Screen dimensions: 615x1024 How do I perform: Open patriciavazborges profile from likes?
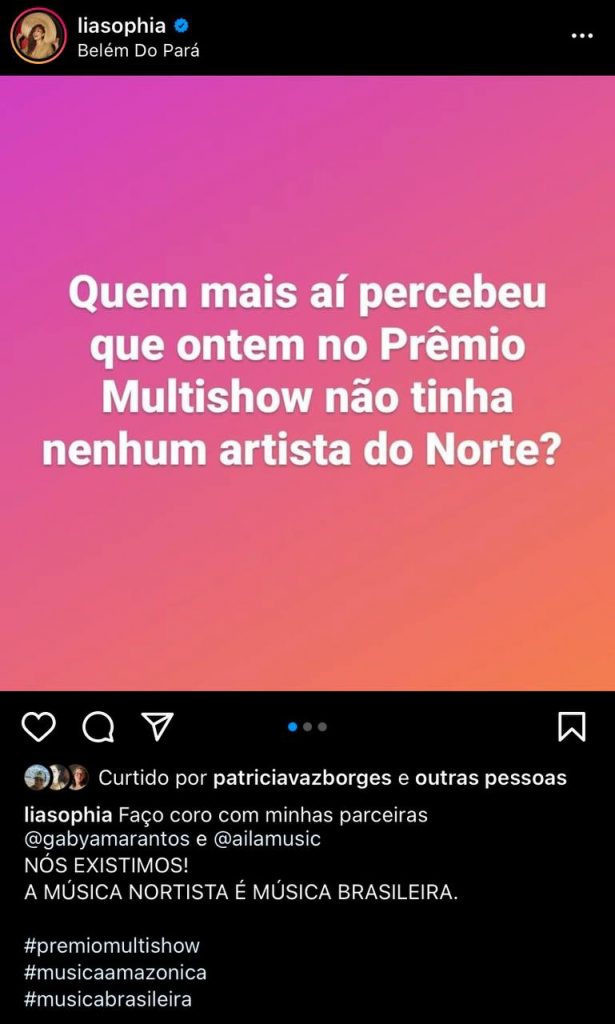303,778
